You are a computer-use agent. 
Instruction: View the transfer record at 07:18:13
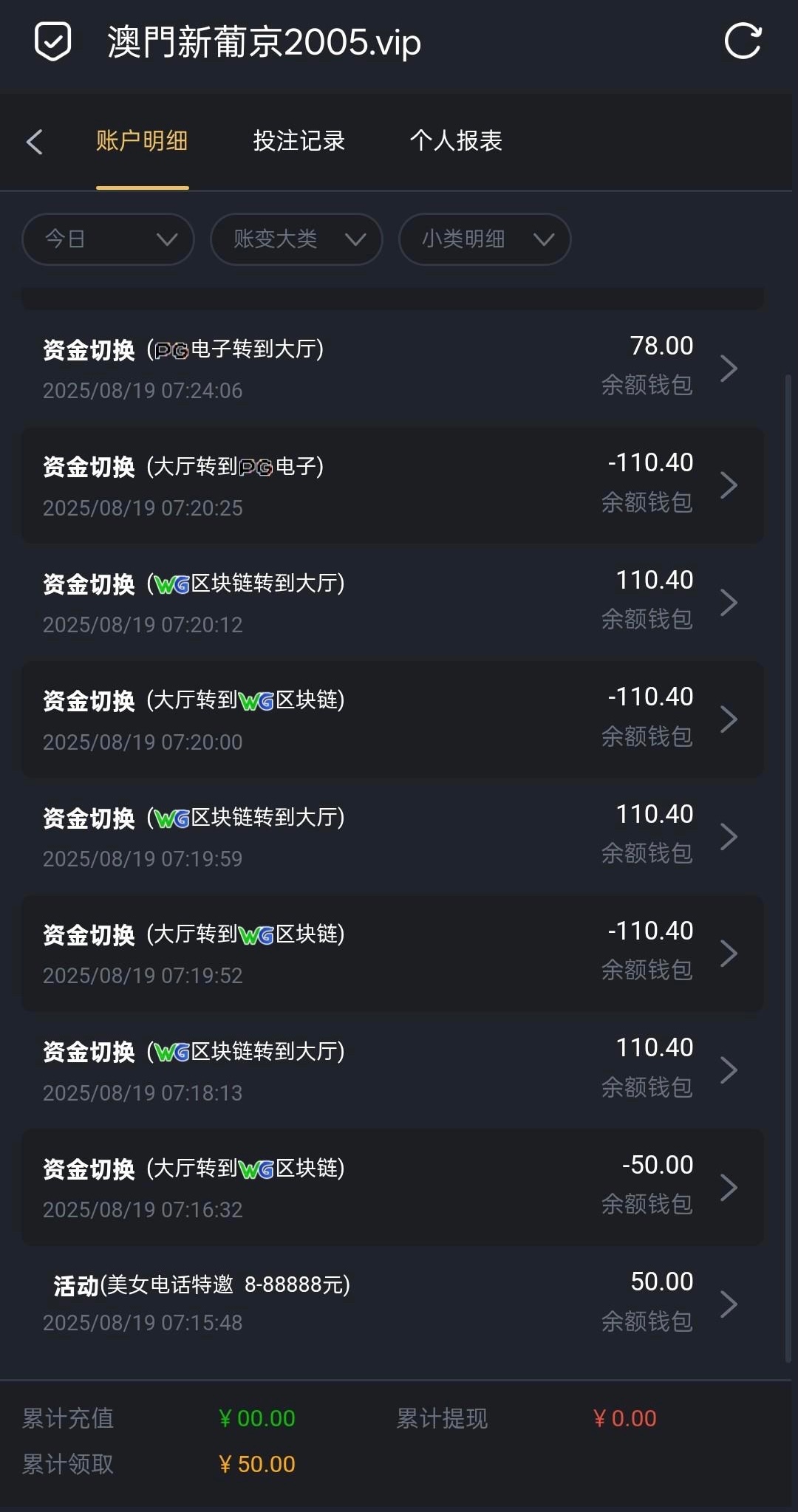[392, 1070]
